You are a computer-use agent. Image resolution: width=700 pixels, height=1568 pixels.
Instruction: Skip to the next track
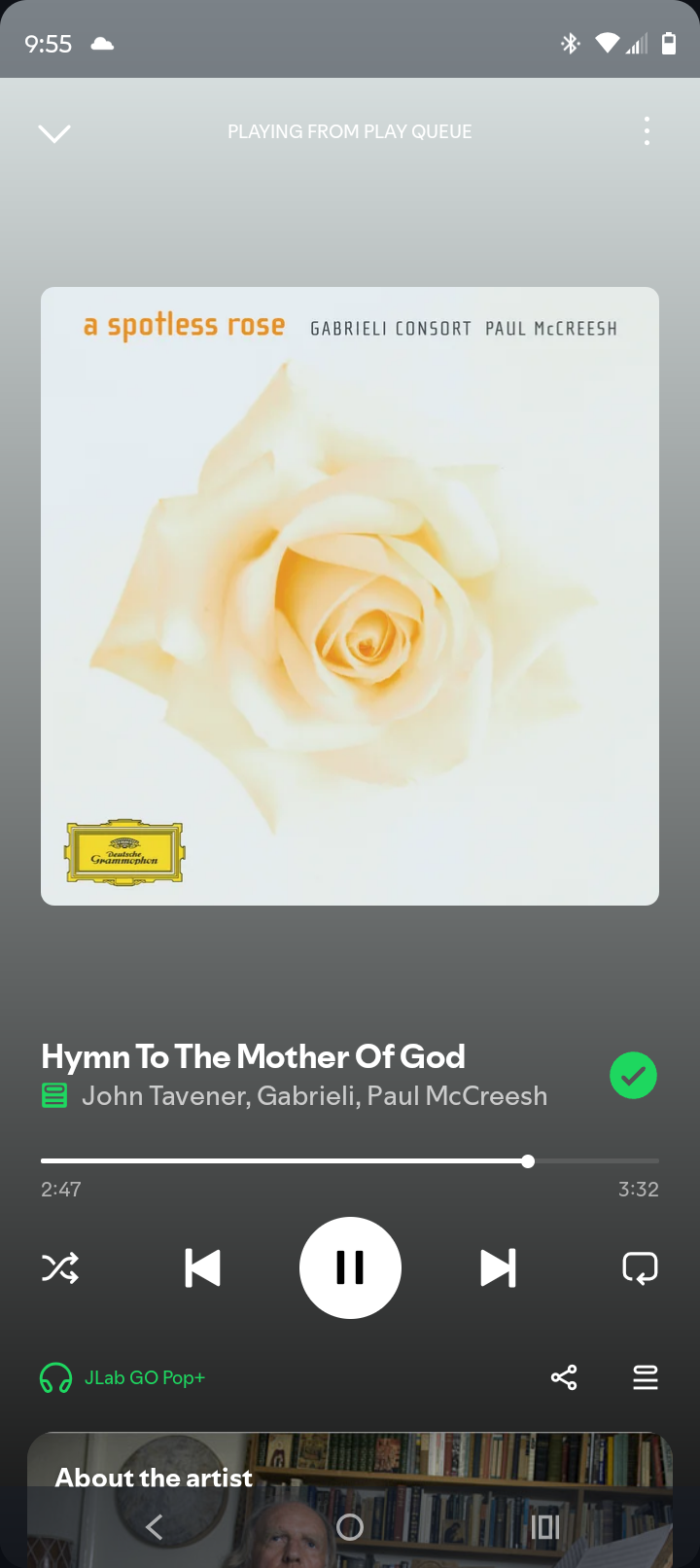click(x=498, y=1267)
